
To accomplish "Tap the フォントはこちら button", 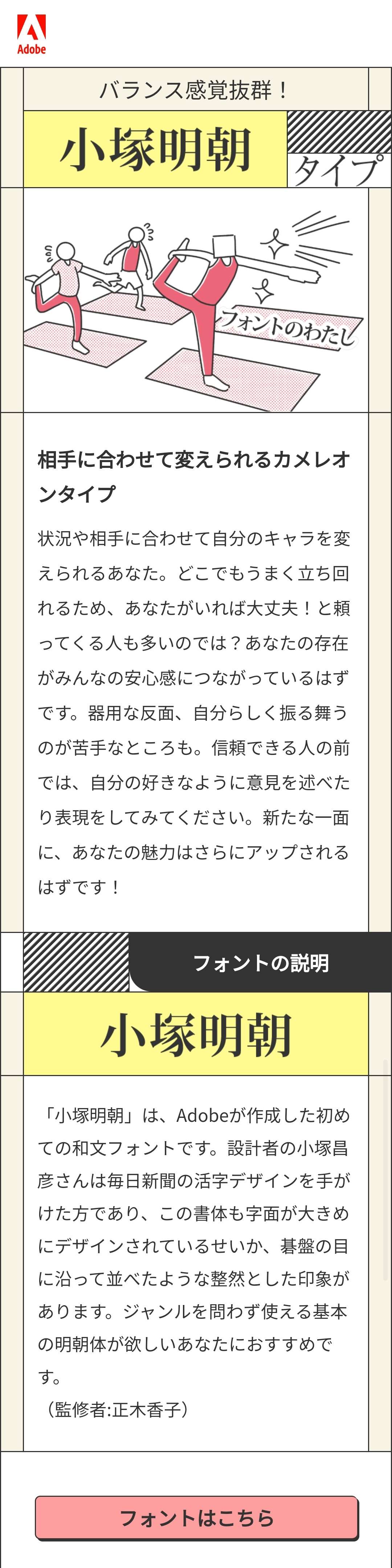I will coord(196,1517).
